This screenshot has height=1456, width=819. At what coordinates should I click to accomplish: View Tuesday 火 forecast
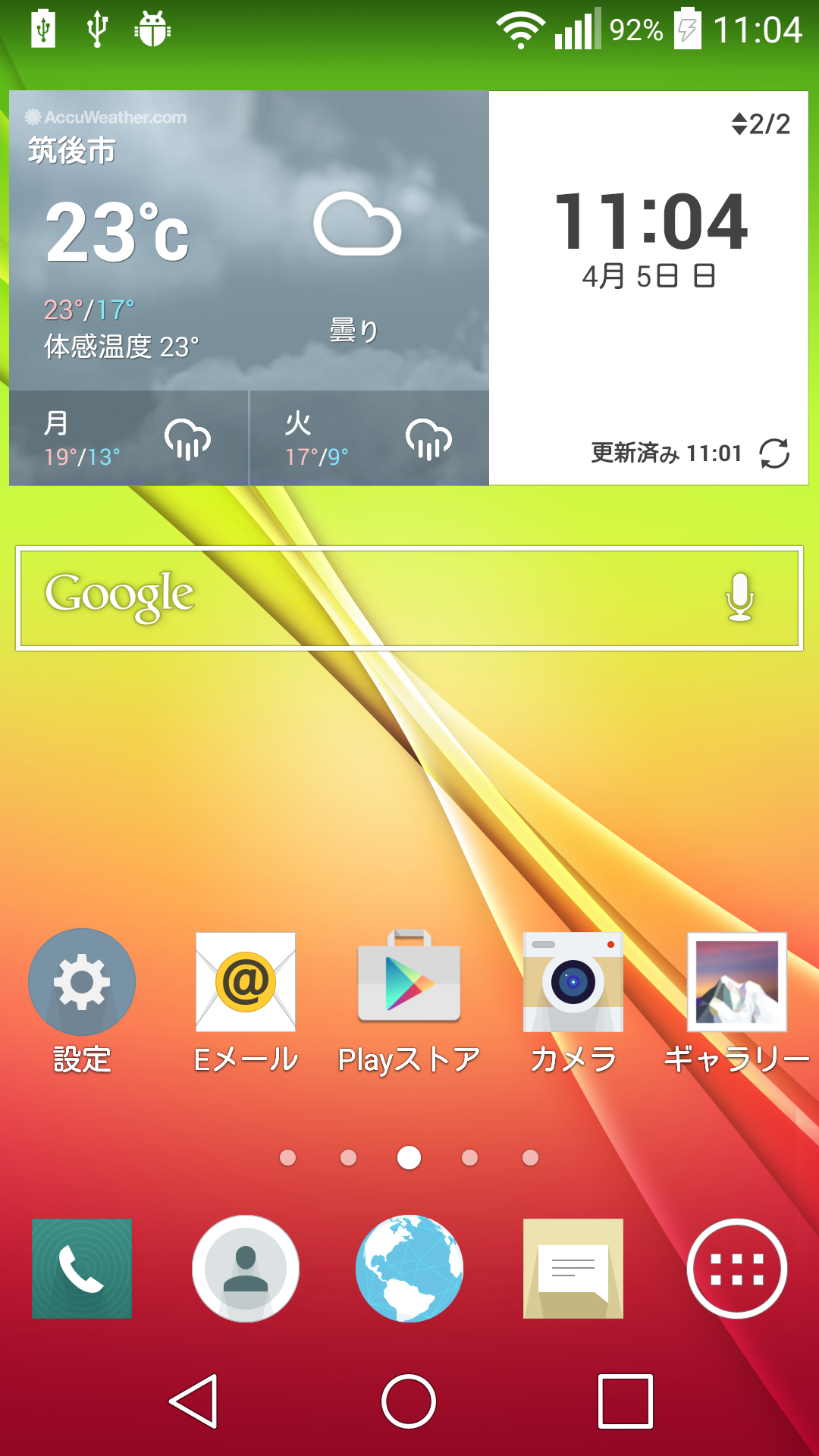tap(369, 438)
